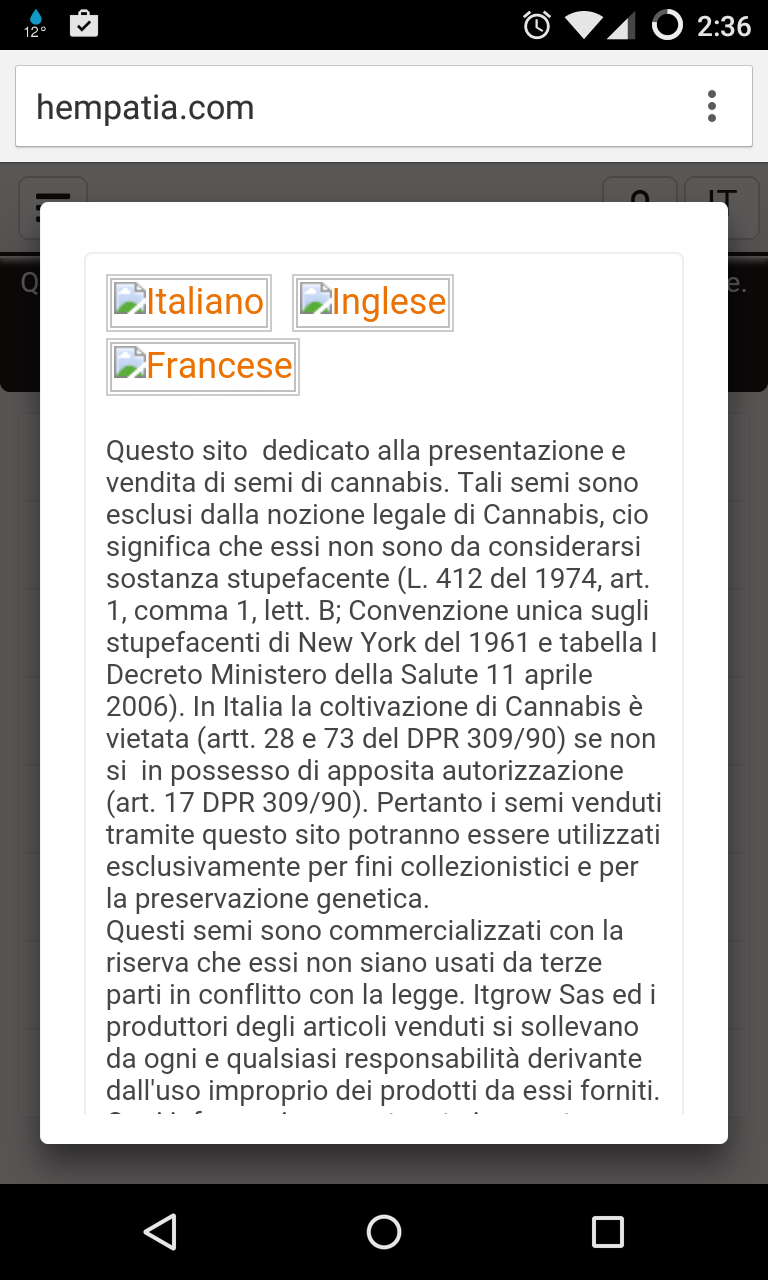This screenshot has height=1280, width=768.
Task: Select the Italiano language link
Action: (x=189, y=302)
